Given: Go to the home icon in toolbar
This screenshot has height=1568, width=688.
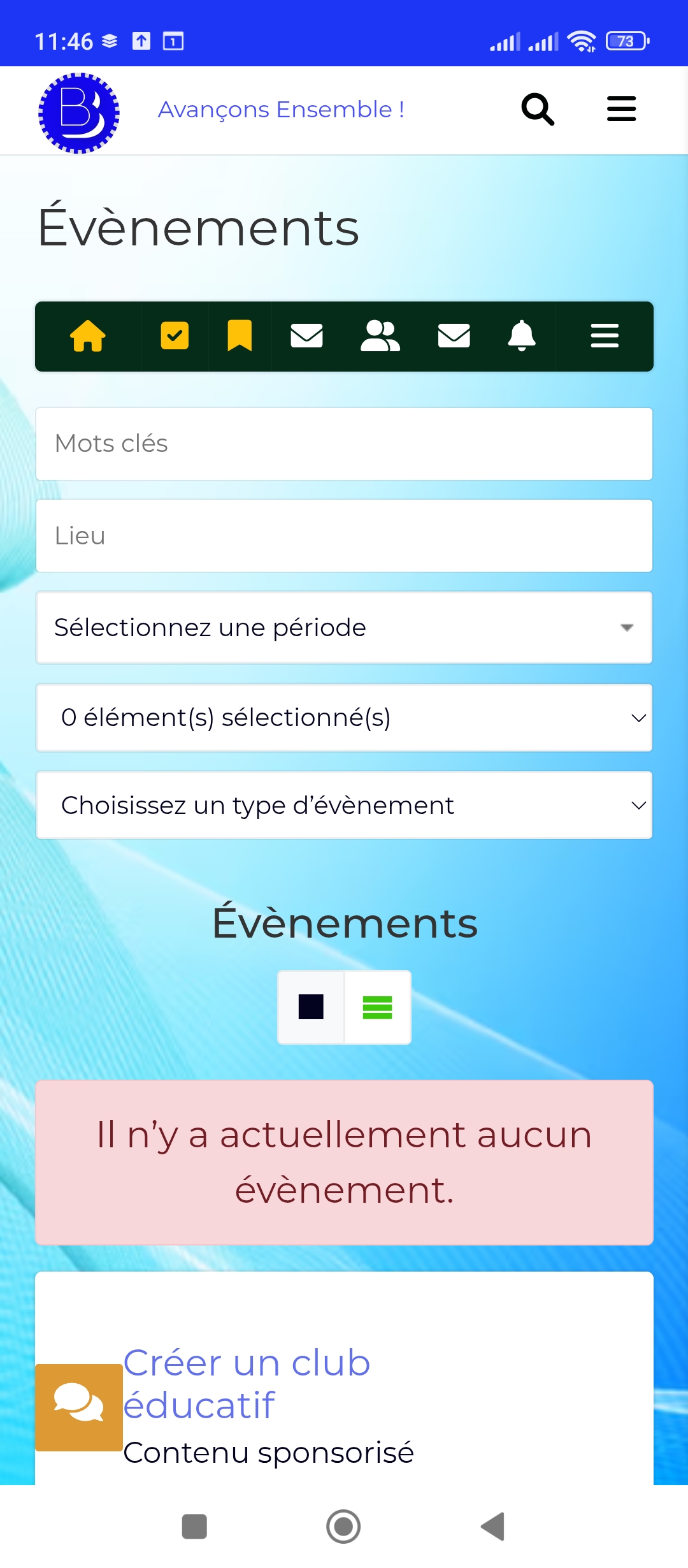Looking at the screenshot, I should 88,336.
